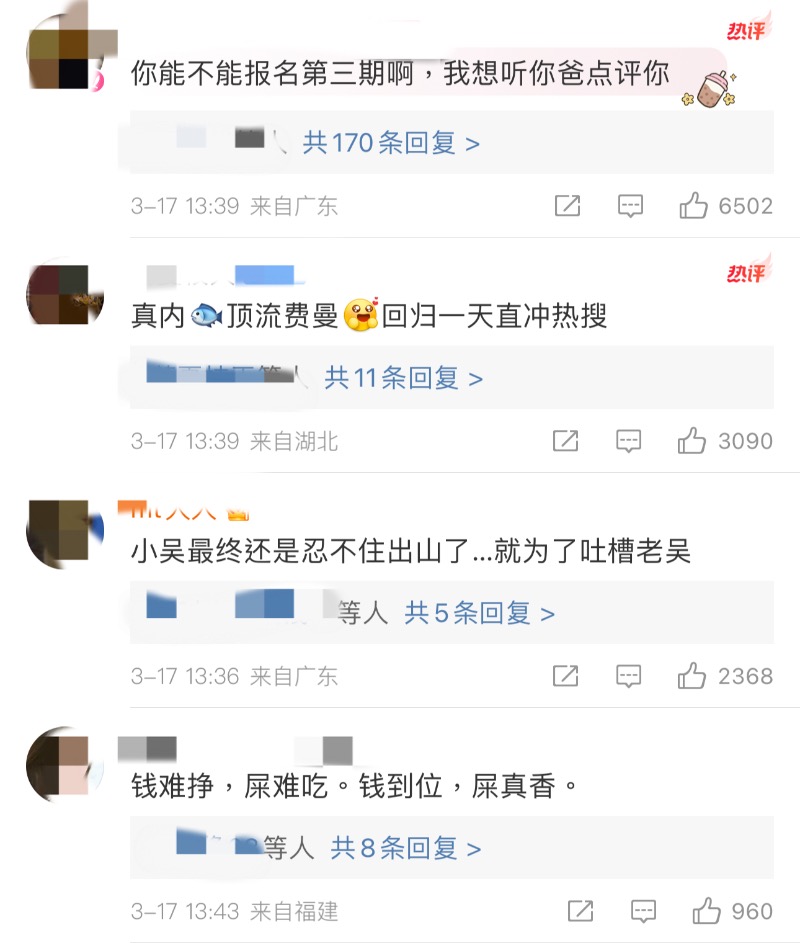Expand 共170条回复 replies

click(391, 143)
